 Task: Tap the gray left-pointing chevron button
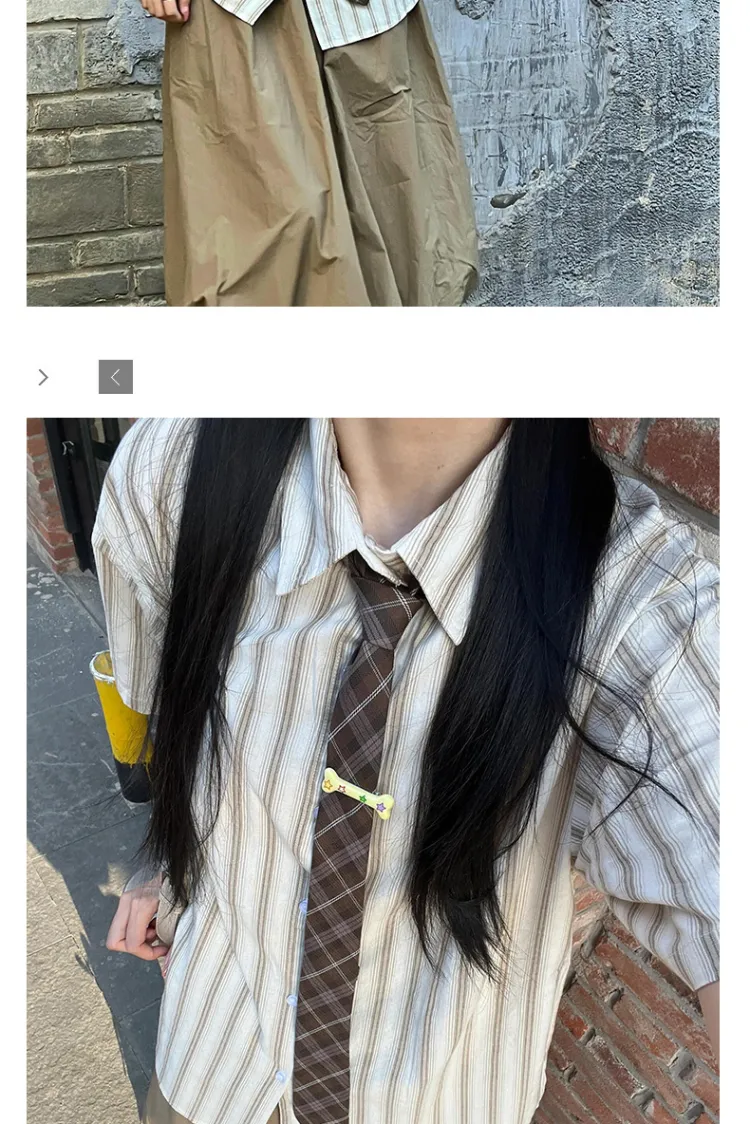[x=115, y=377]
